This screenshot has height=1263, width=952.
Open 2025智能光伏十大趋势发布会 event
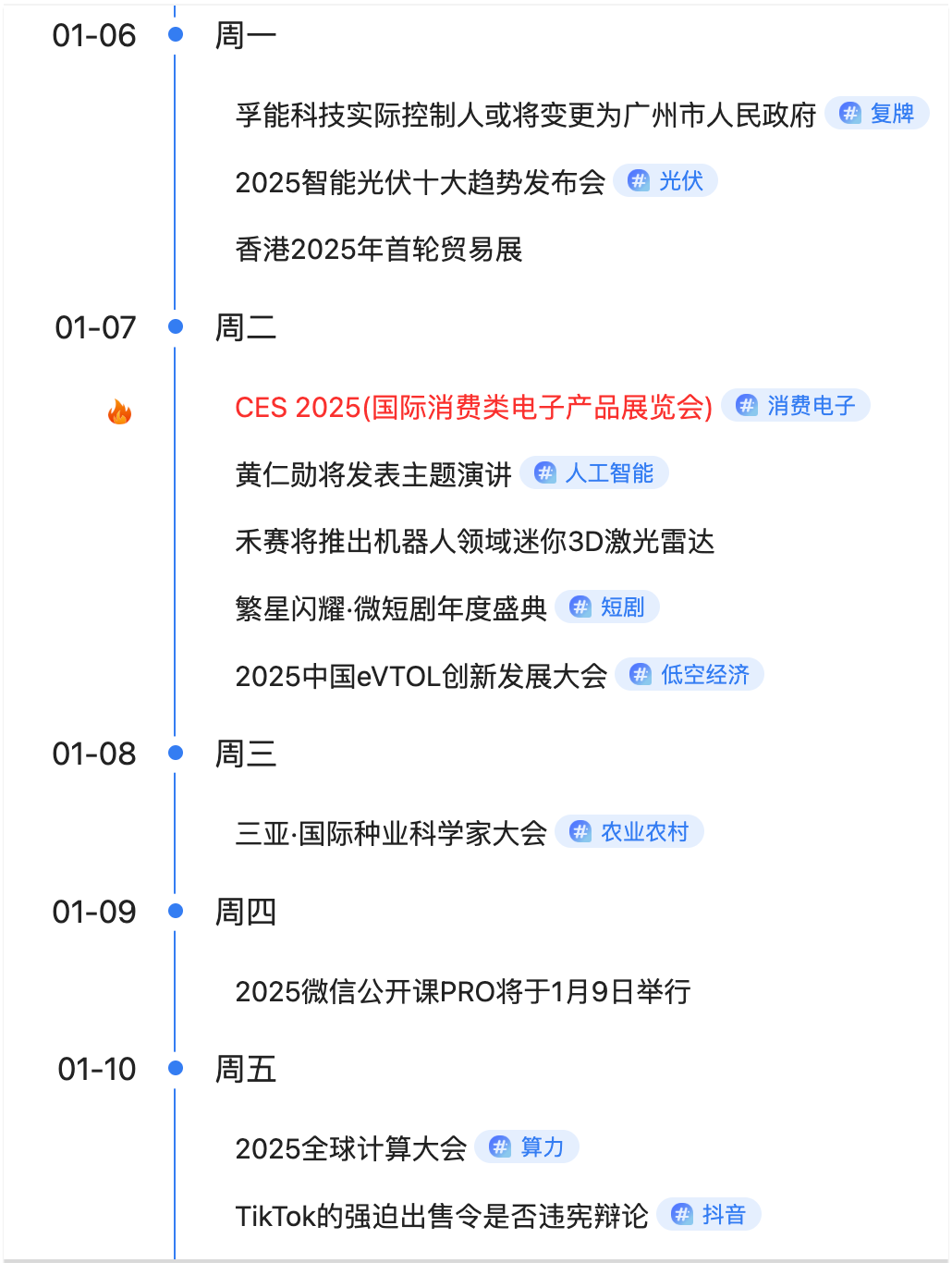coord(420,183)
